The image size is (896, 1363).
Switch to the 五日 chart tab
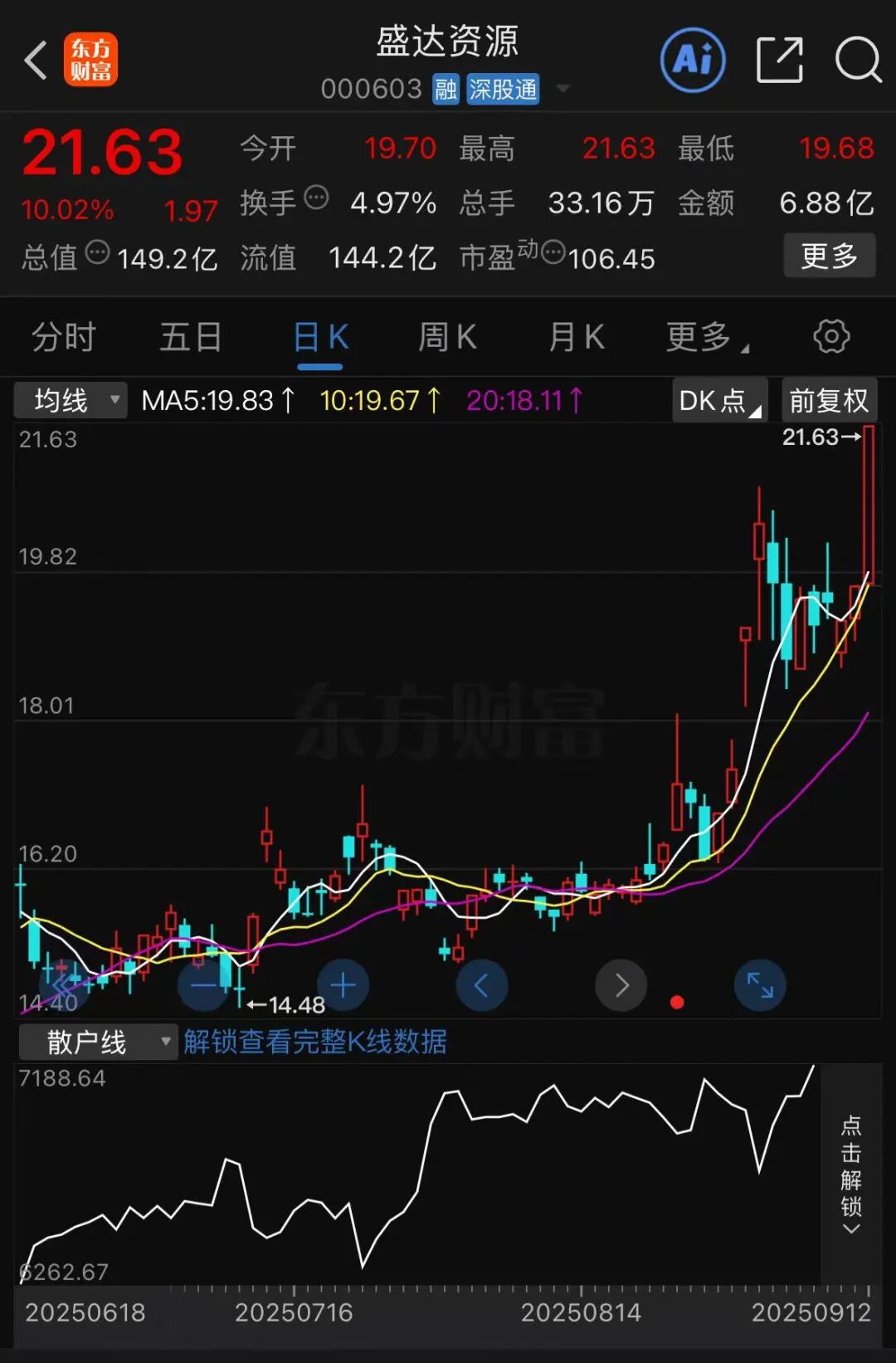191,338
